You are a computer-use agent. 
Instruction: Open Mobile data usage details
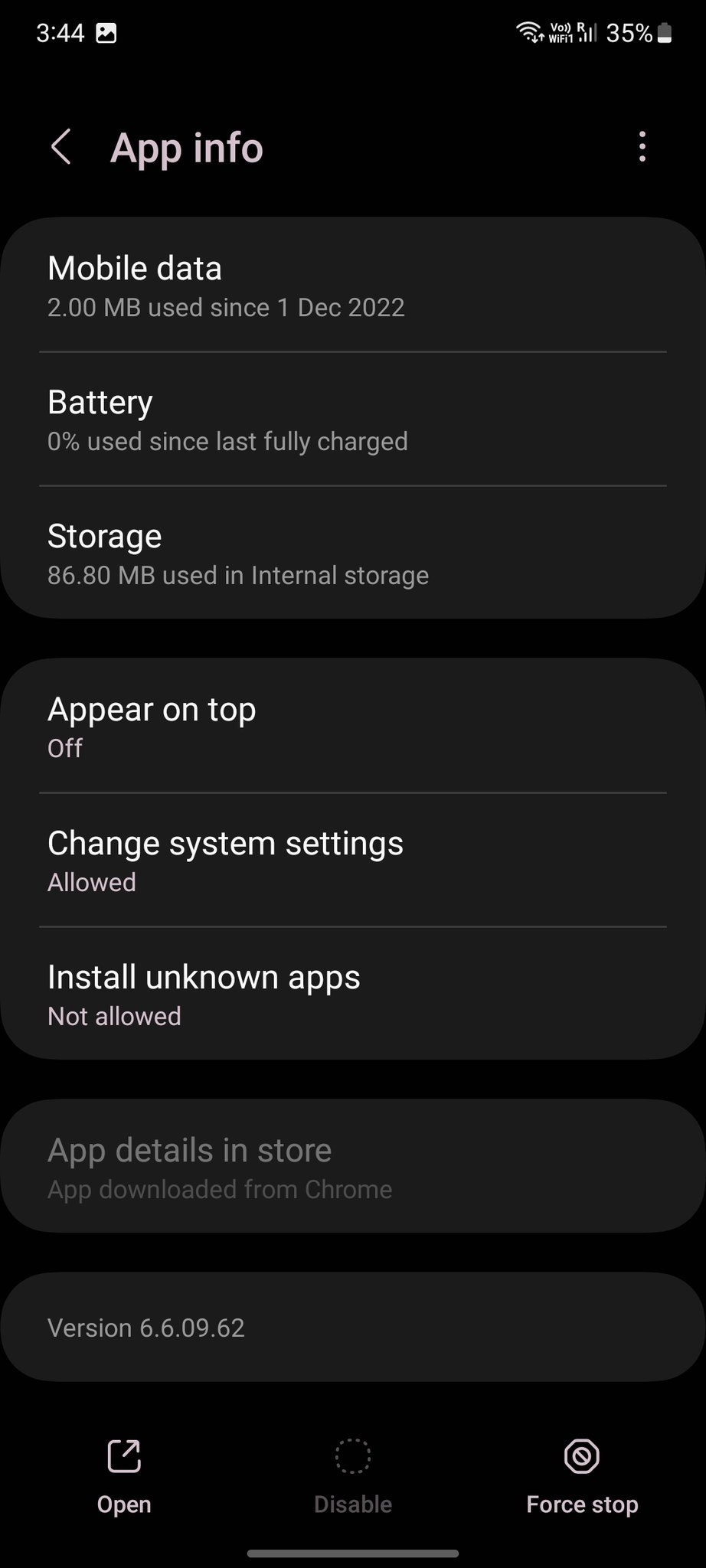(352, 286)
